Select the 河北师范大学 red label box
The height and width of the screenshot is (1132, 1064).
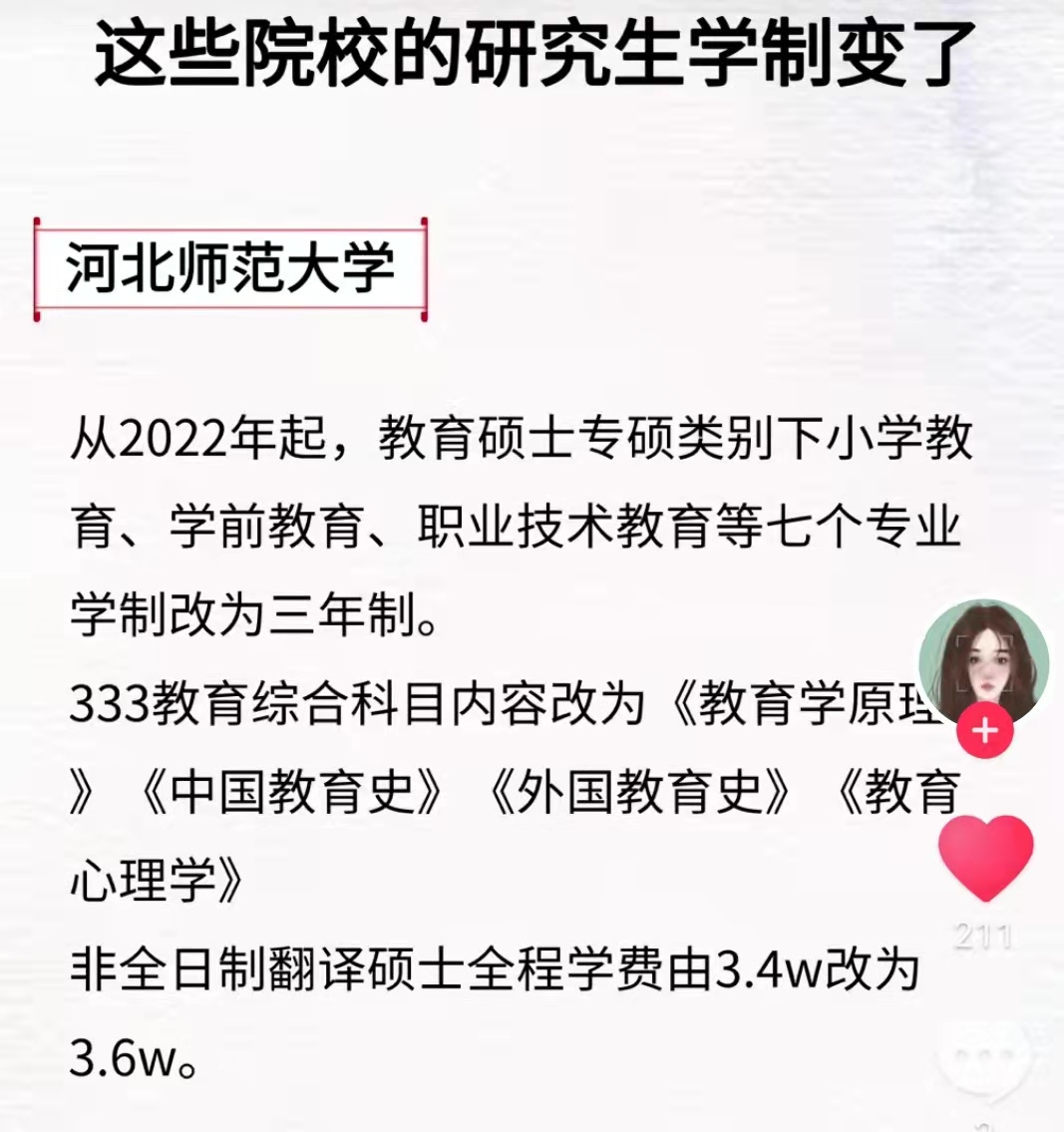pos(231,268)
